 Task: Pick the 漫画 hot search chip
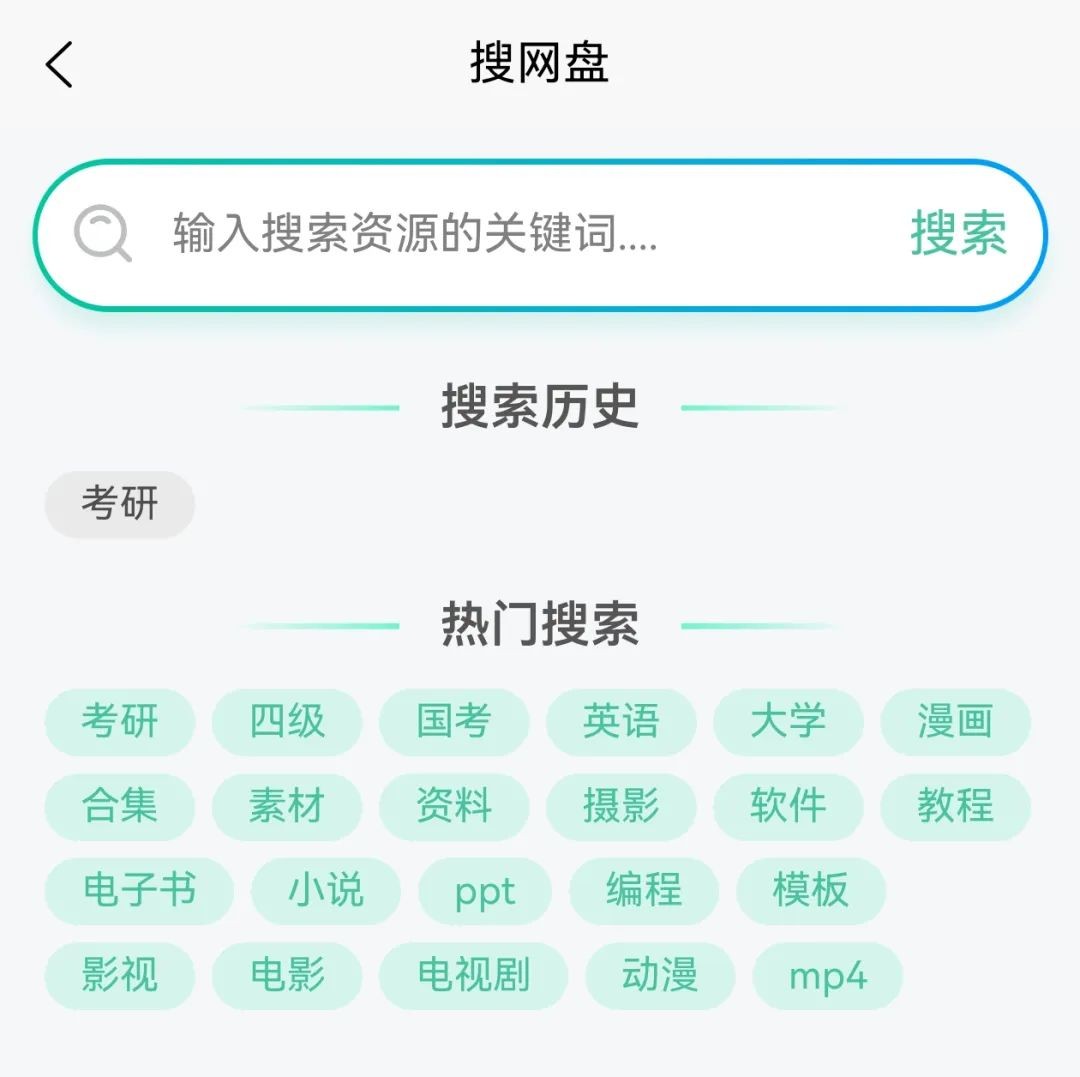pyautogui.click(x=955, y=721)
